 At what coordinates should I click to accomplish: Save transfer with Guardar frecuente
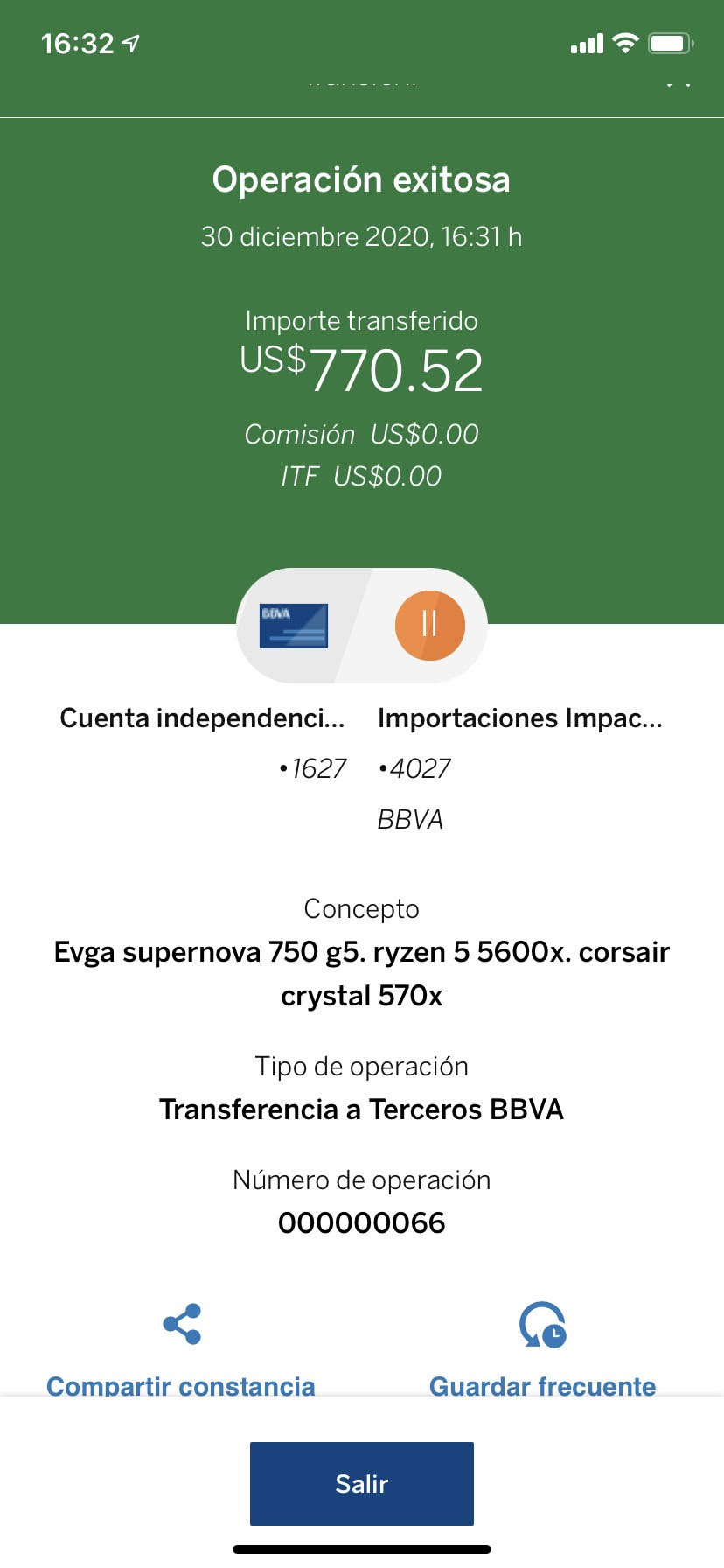542,1347
